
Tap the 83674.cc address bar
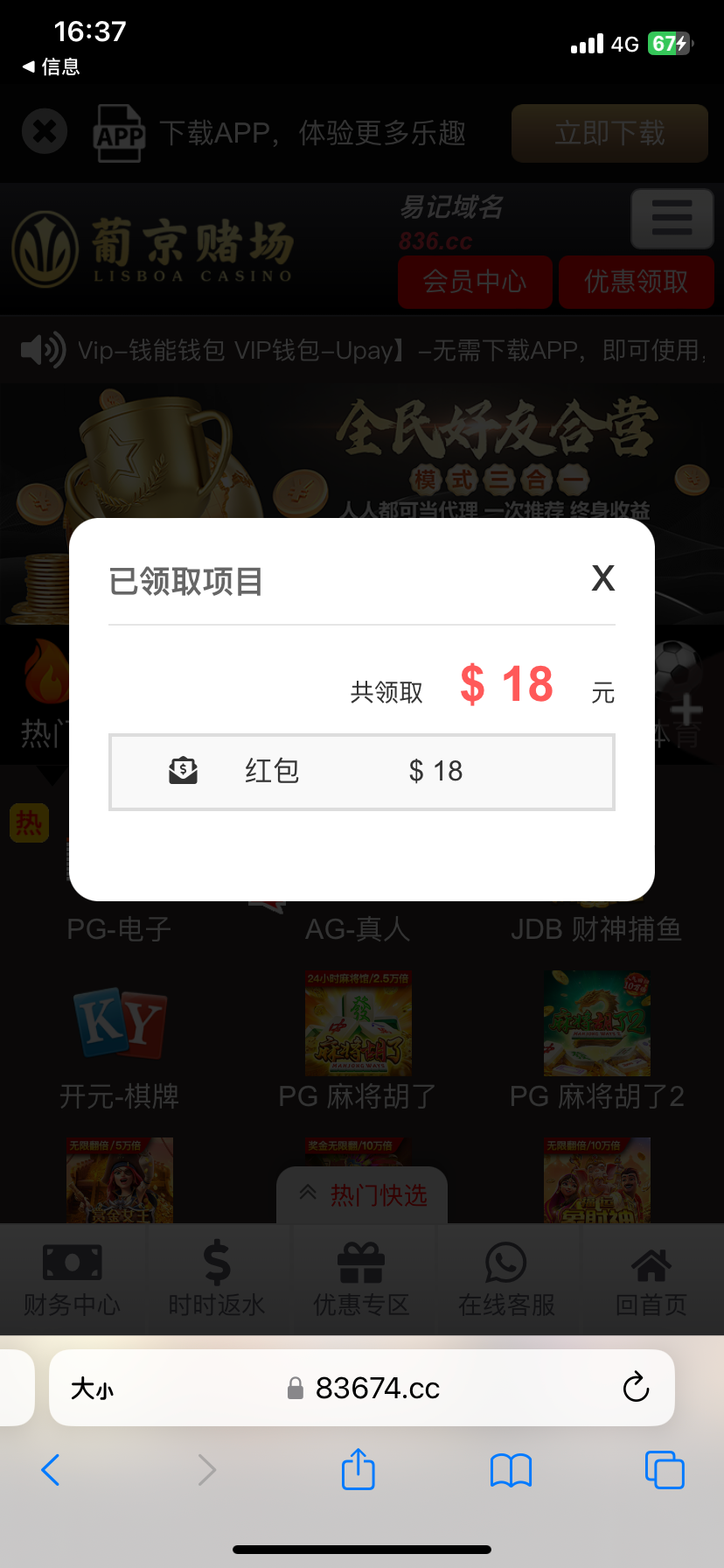pyautogui.click(x=377, y=1388)
